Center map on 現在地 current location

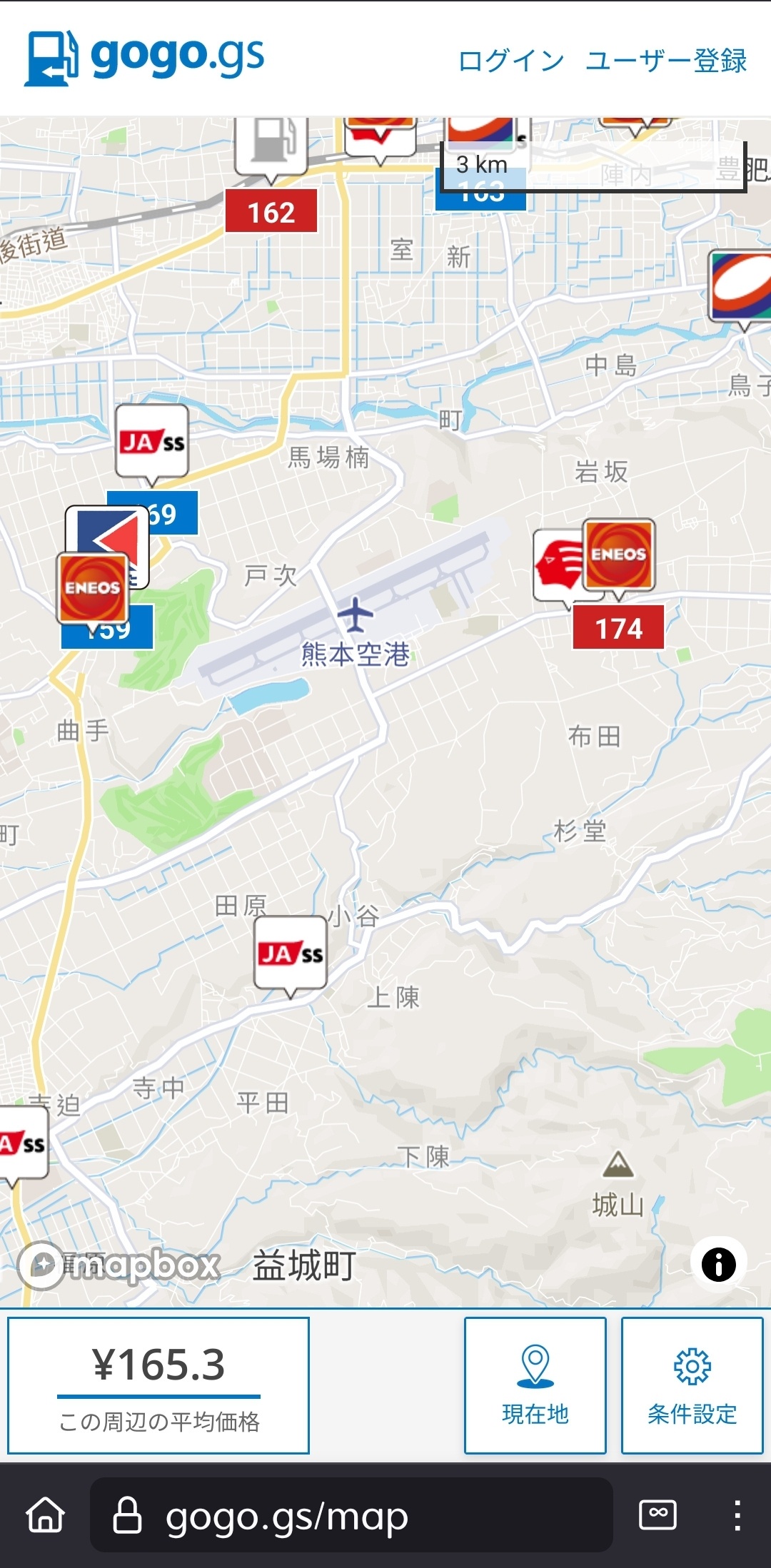(x=535, y=1385)
